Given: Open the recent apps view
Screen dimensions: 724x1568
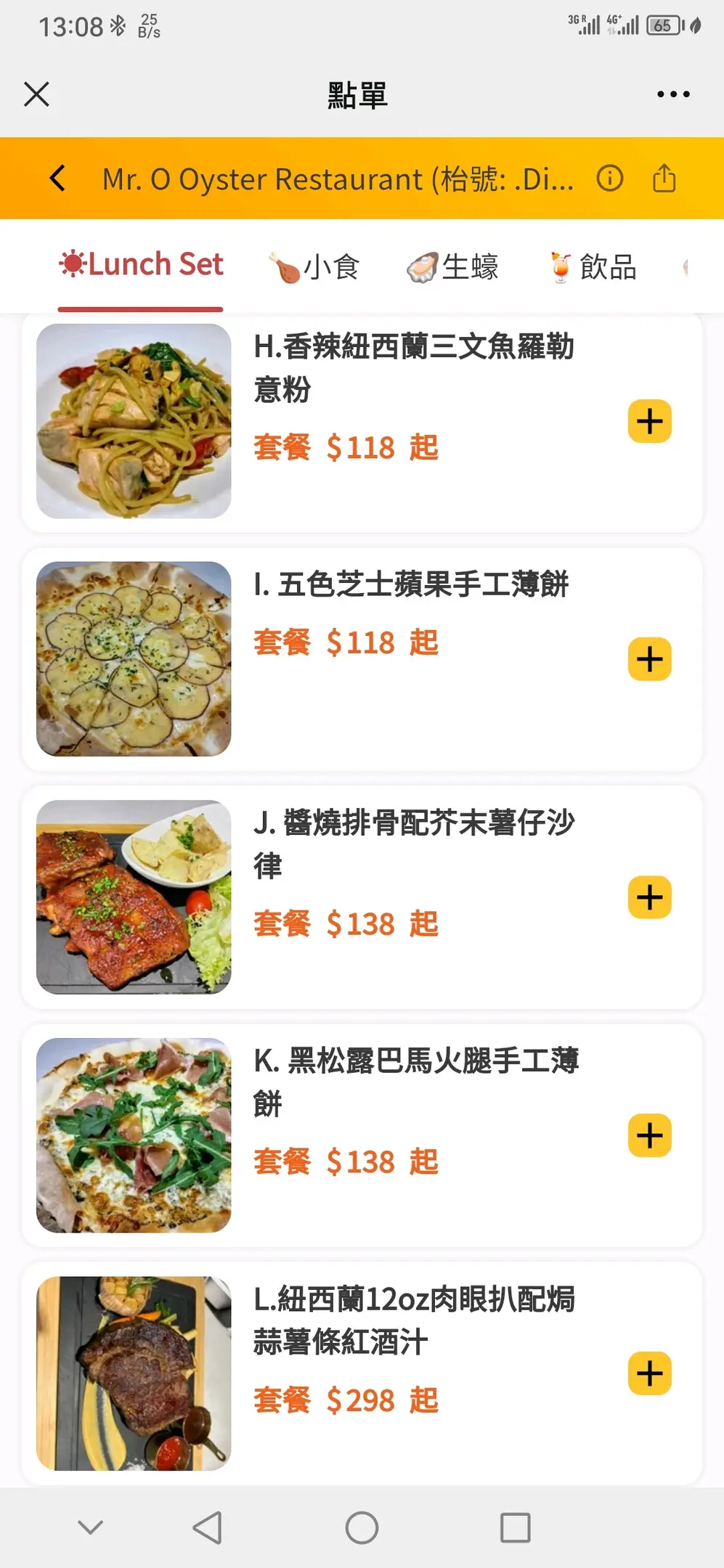Looking at the screenshot, I should coord(516,1527).
